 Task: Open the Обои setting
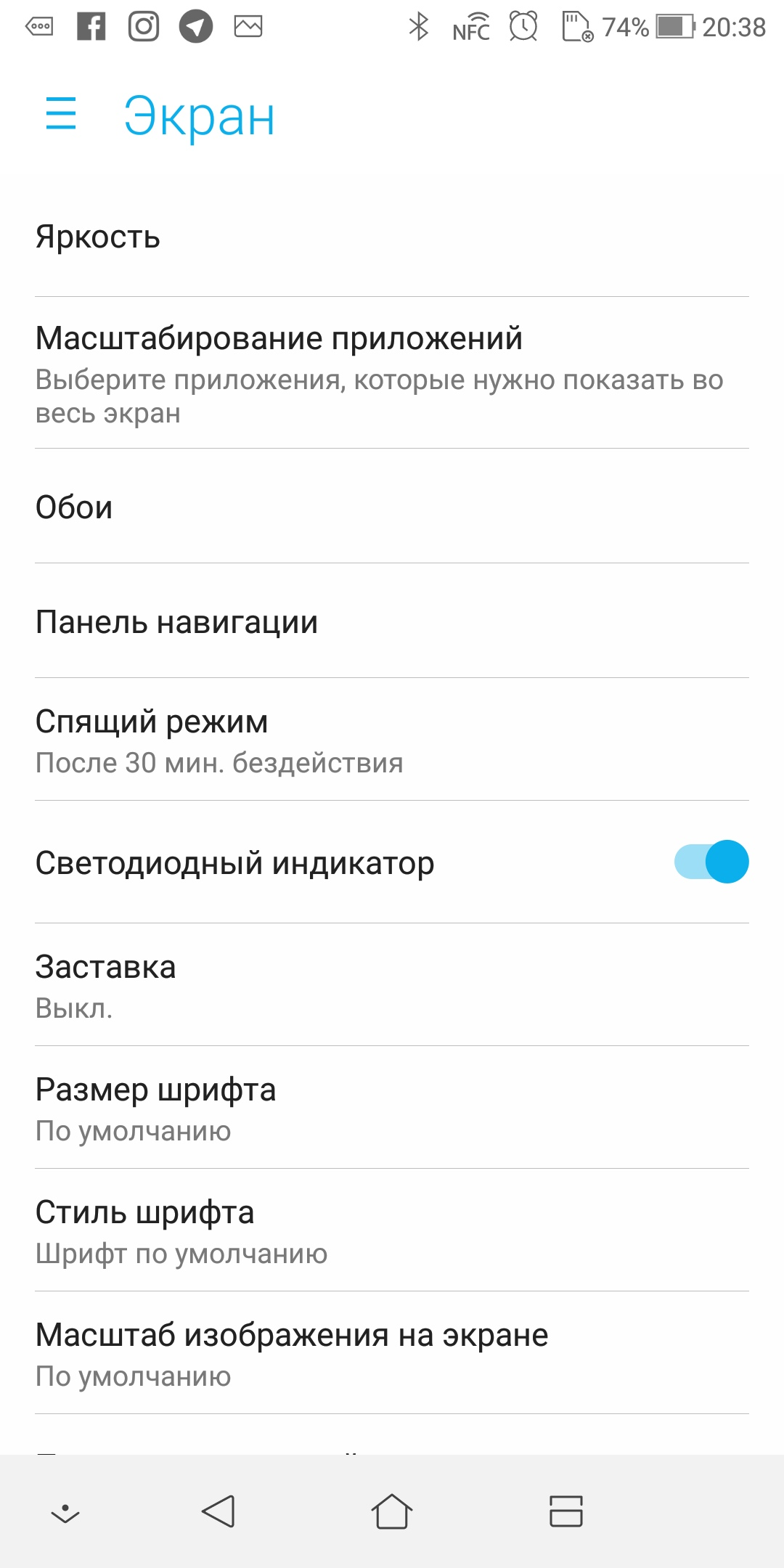pos(392,506)
